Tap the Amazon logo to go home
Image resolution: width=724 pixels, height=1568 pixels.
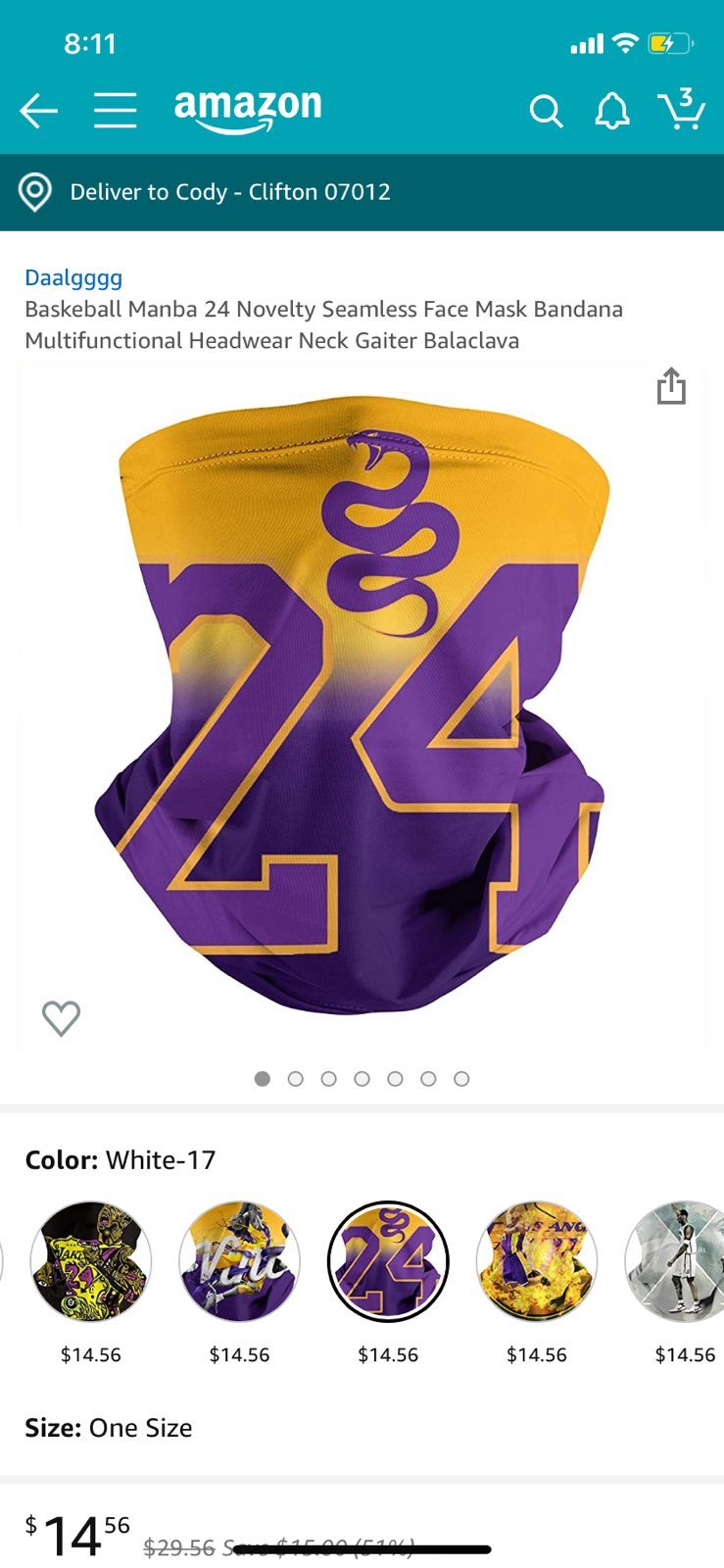click(x=248, y=110)
